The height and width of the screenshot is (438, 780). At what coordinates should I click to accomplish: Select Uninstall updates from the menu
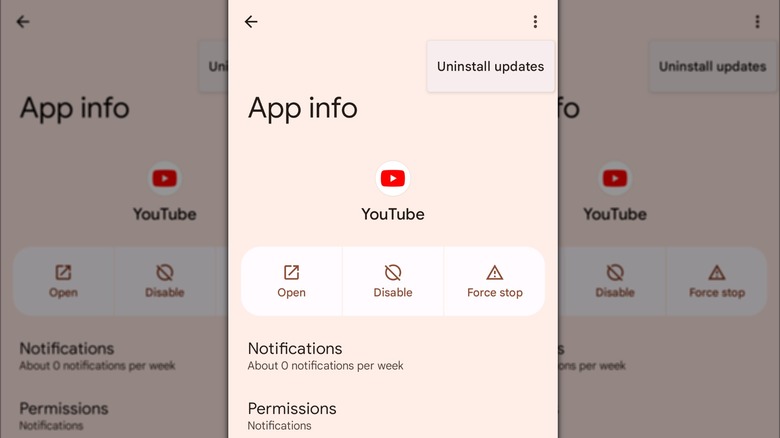(x=490, y=67)
